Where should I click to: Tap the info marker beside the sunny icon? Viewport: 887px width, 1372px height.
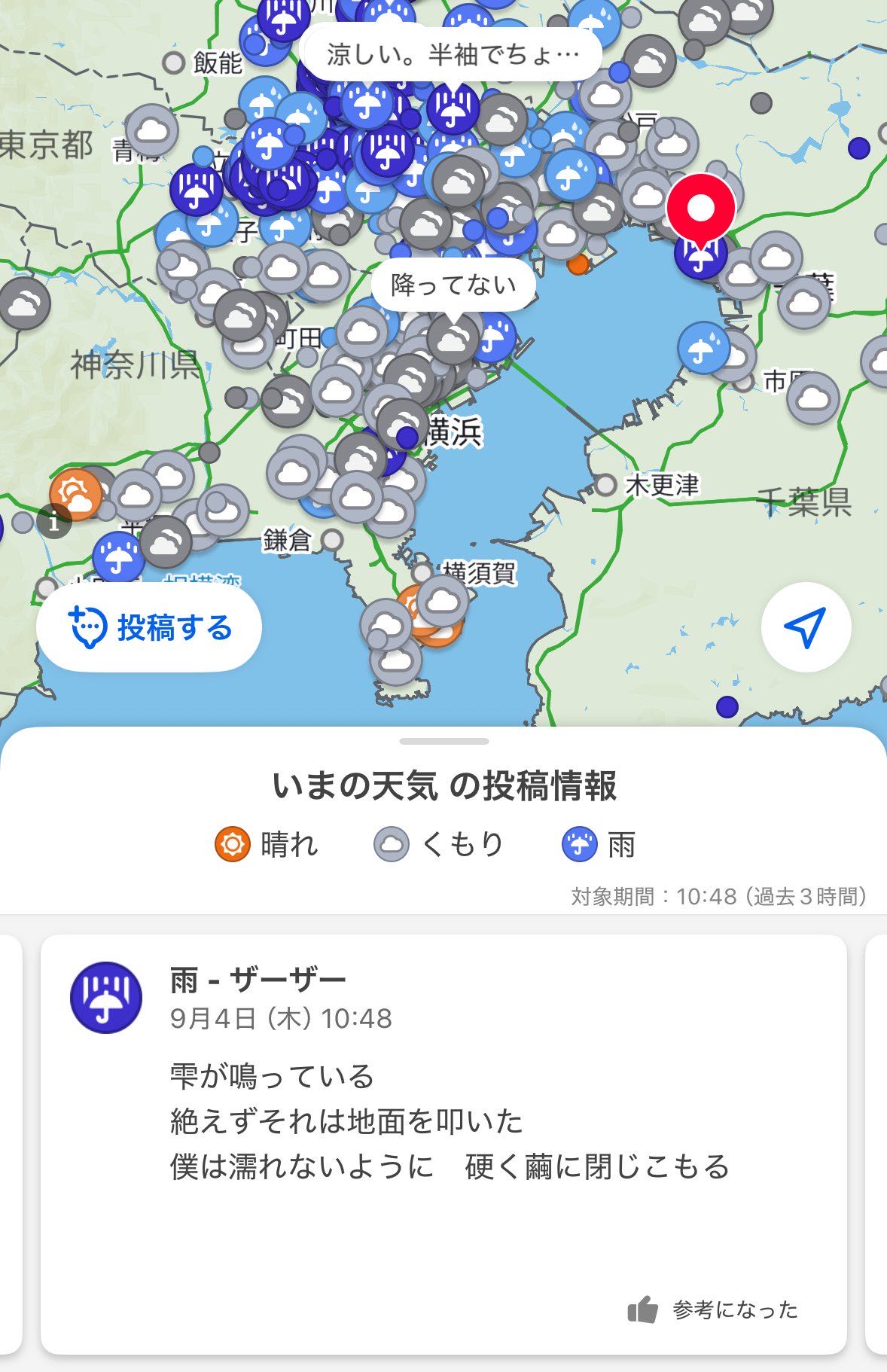point(53,520)
